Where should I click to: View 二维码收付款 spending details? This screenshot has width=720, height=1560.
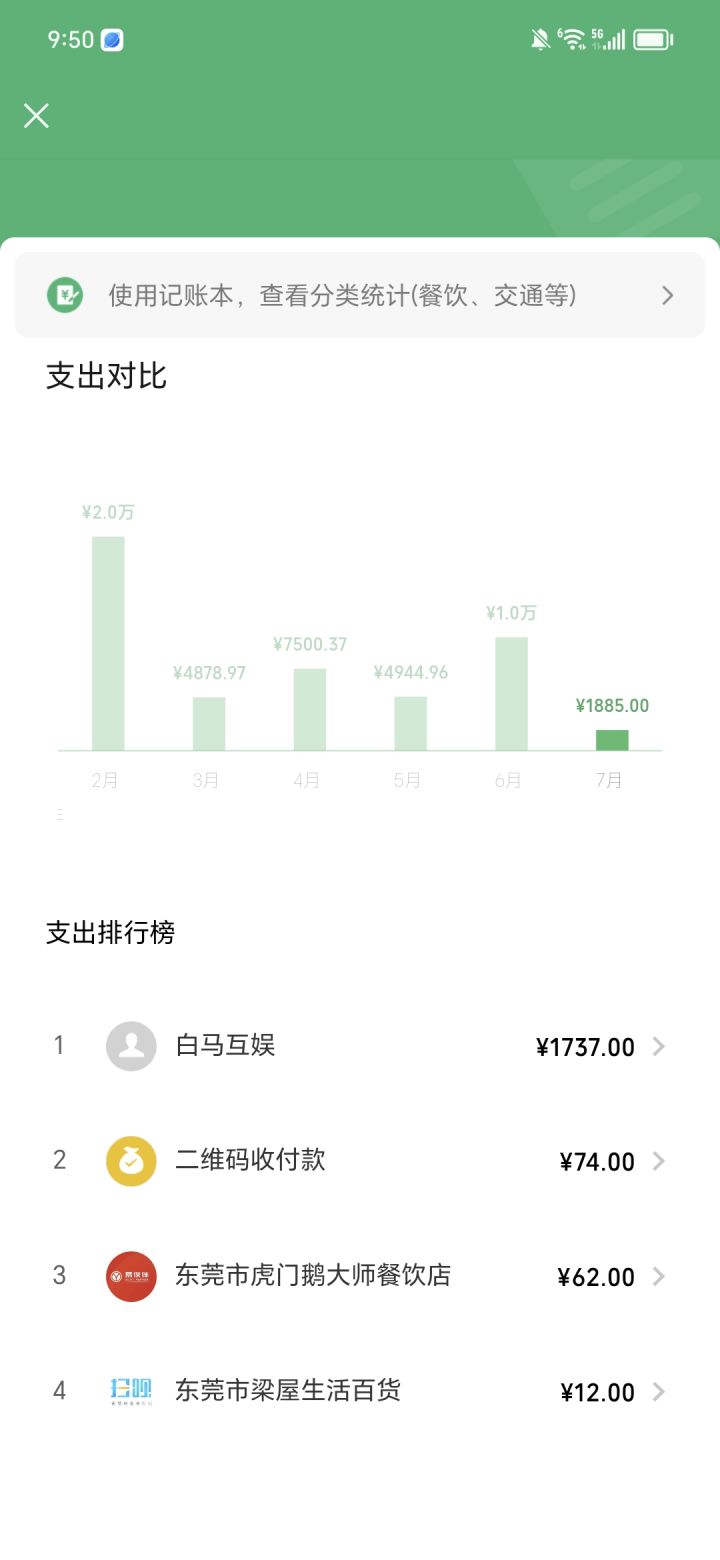point(360,1161)
